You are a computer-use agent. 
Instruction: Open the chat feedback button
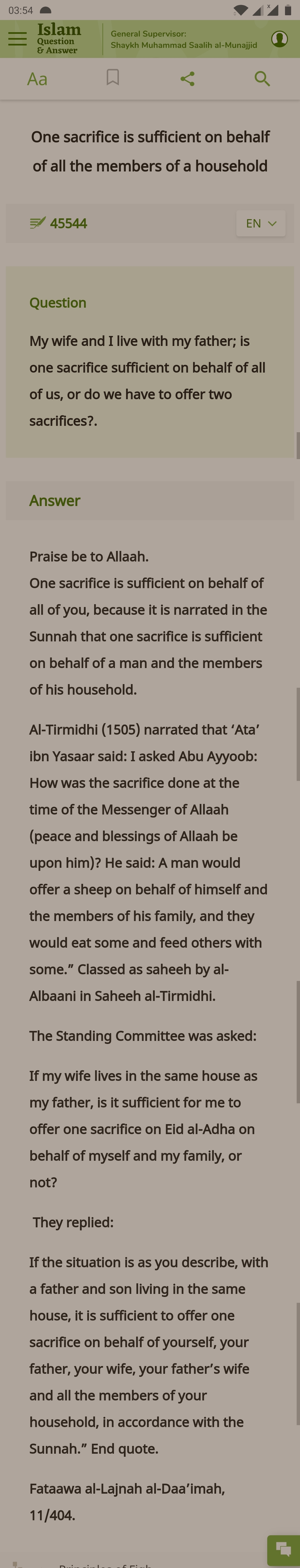(283, 1549)
